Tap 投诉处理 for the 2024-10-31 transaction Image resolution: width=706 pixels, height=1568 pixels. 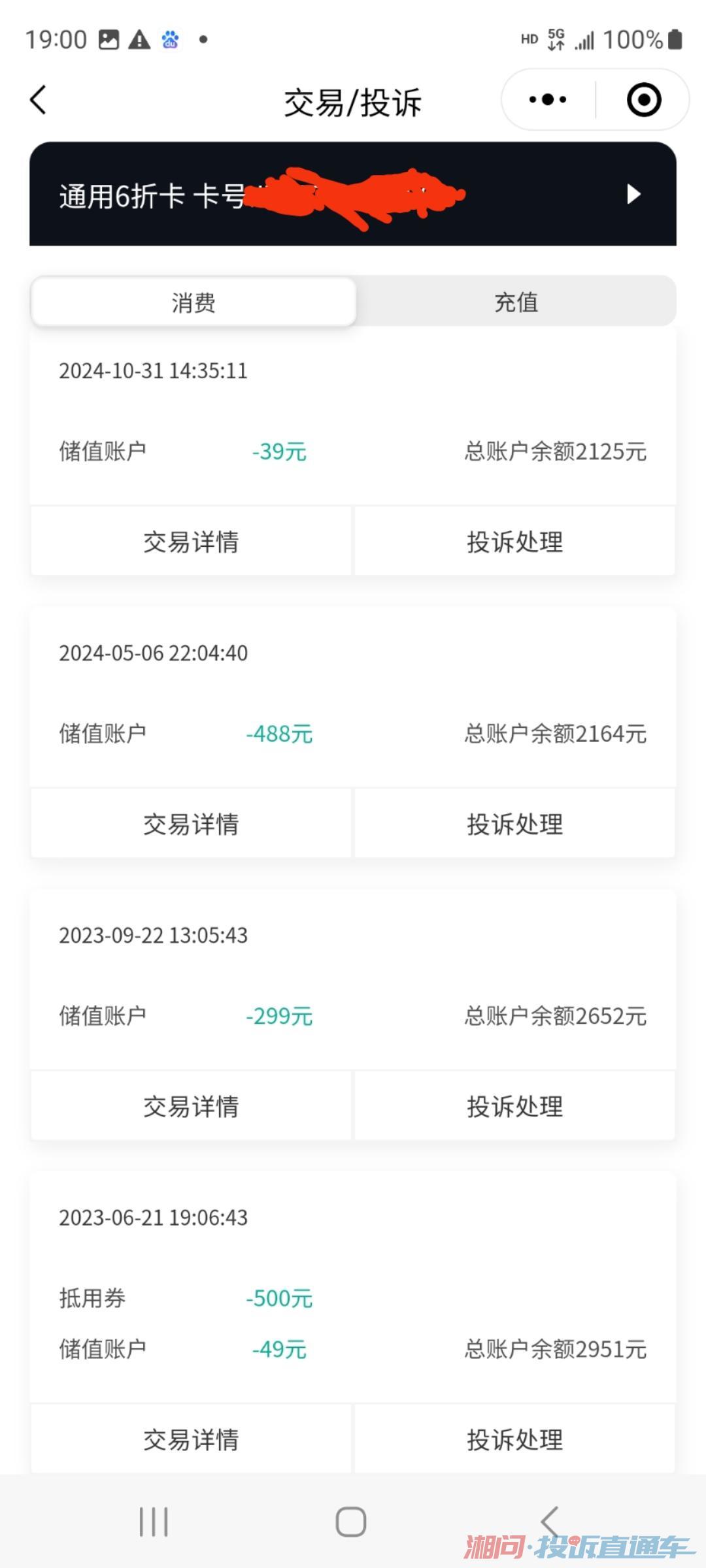click(514, 542)
